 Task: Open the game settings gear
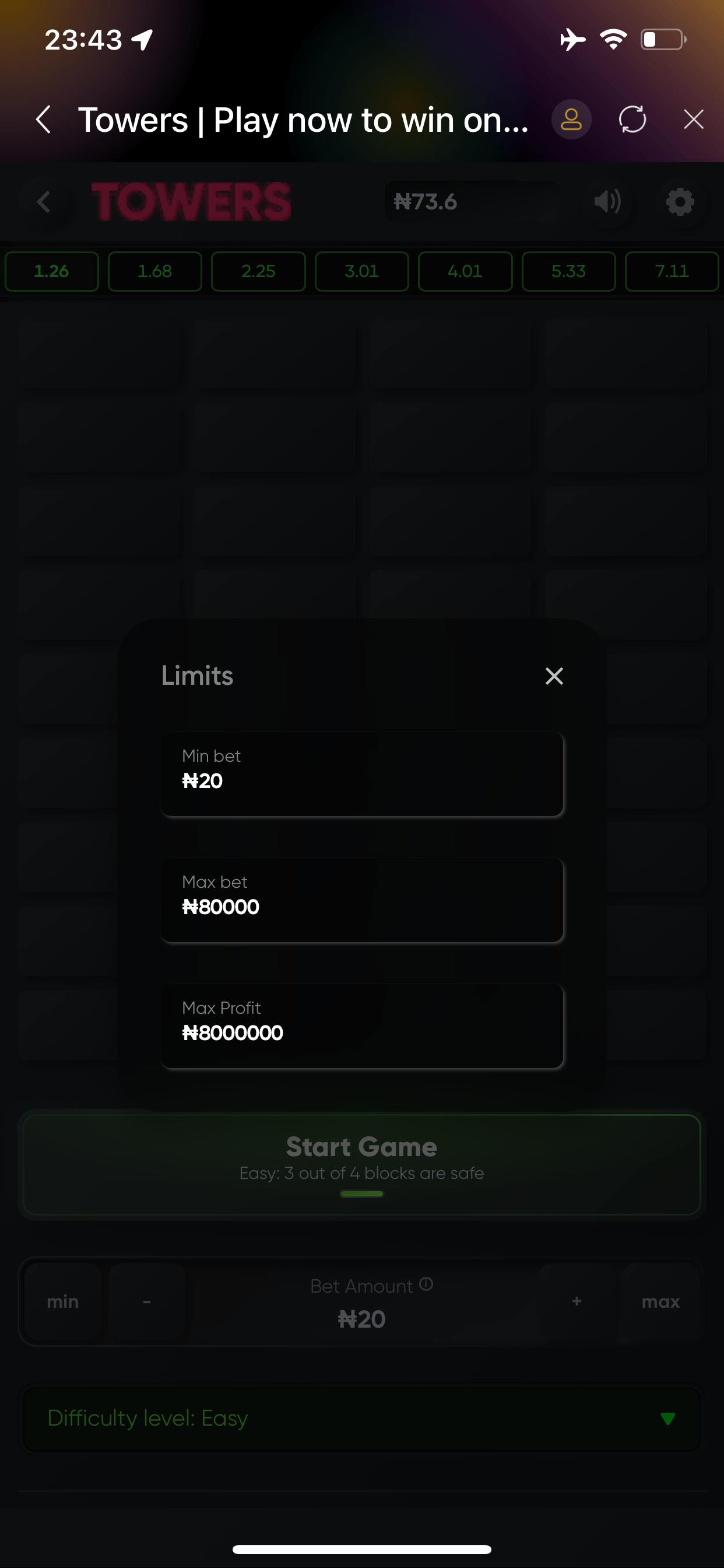680,201
